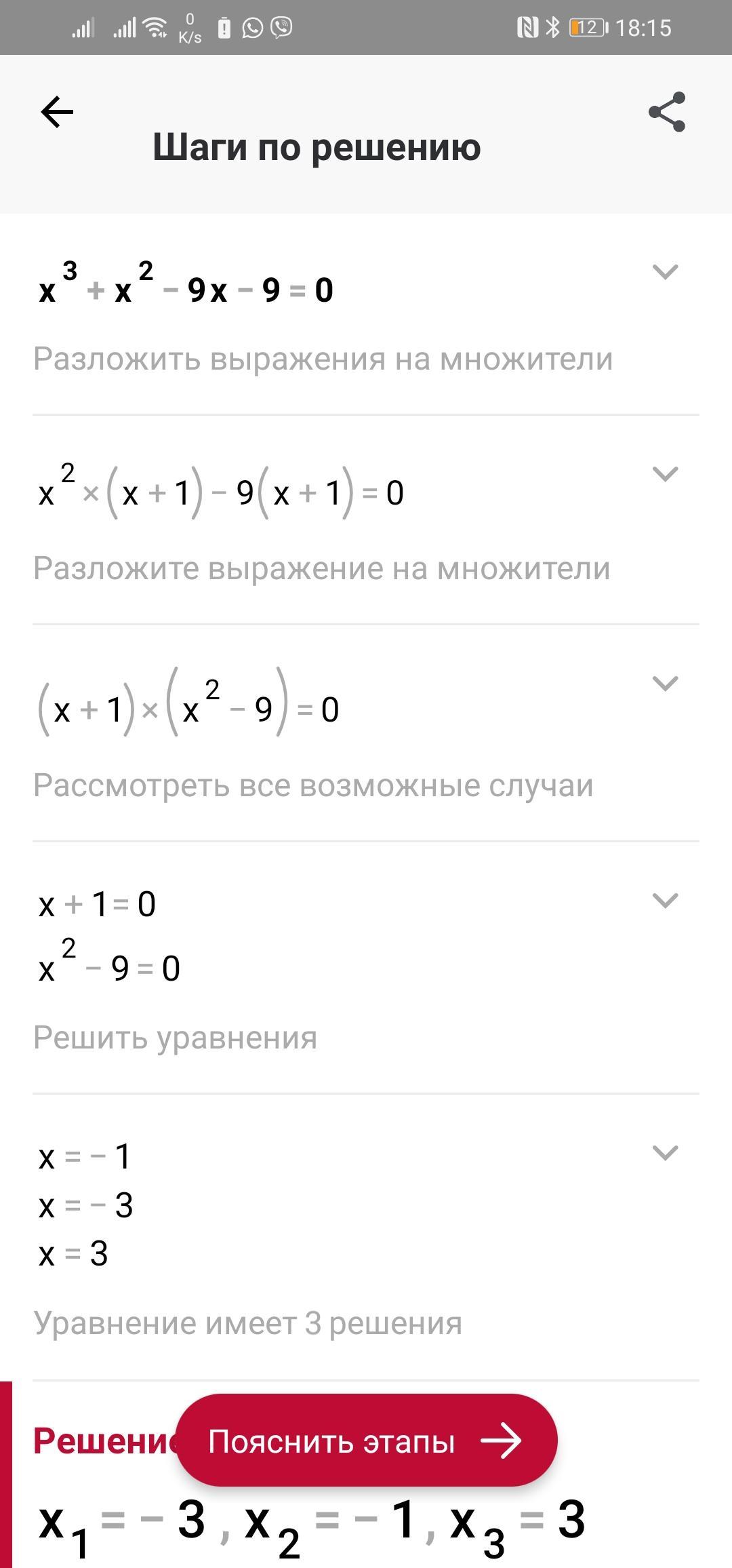Expand the (x+1)×(x²−9) = 0 step
Viewport: 732px width, 1568px height.
tap(664, 684)
